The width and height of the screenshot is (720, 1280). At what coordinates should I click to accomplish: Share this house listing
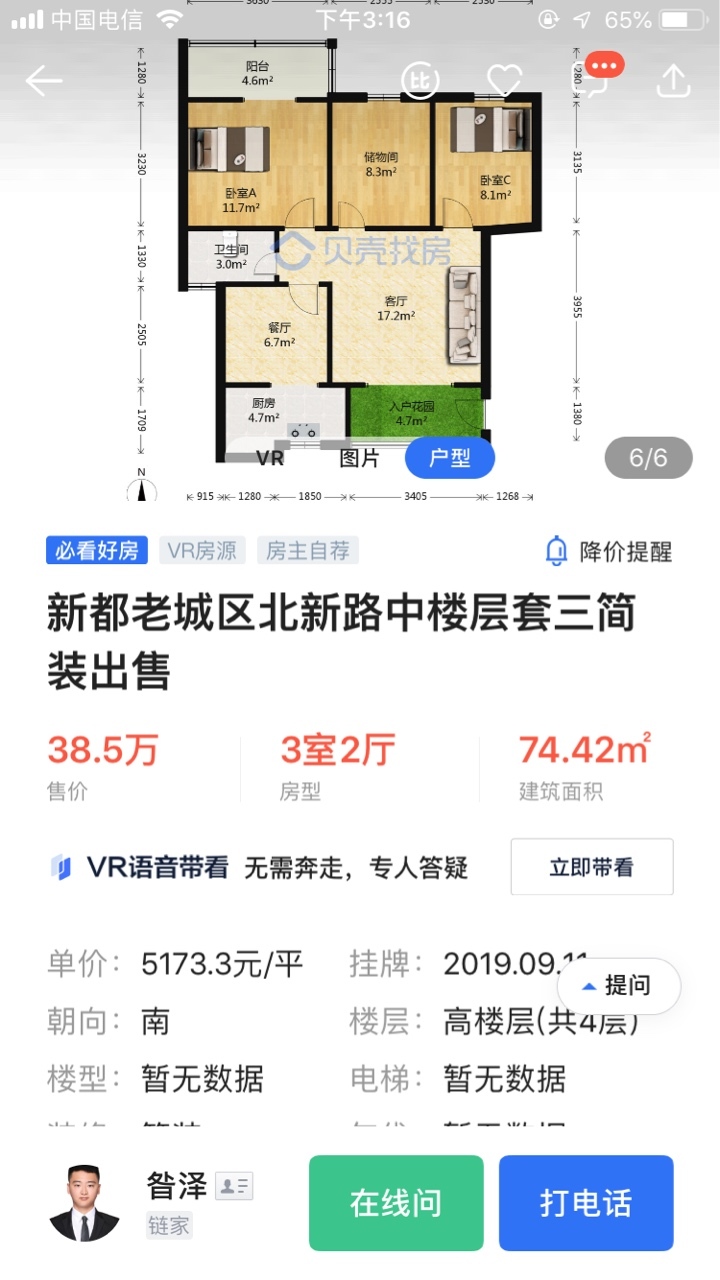(x=673, y=81)
